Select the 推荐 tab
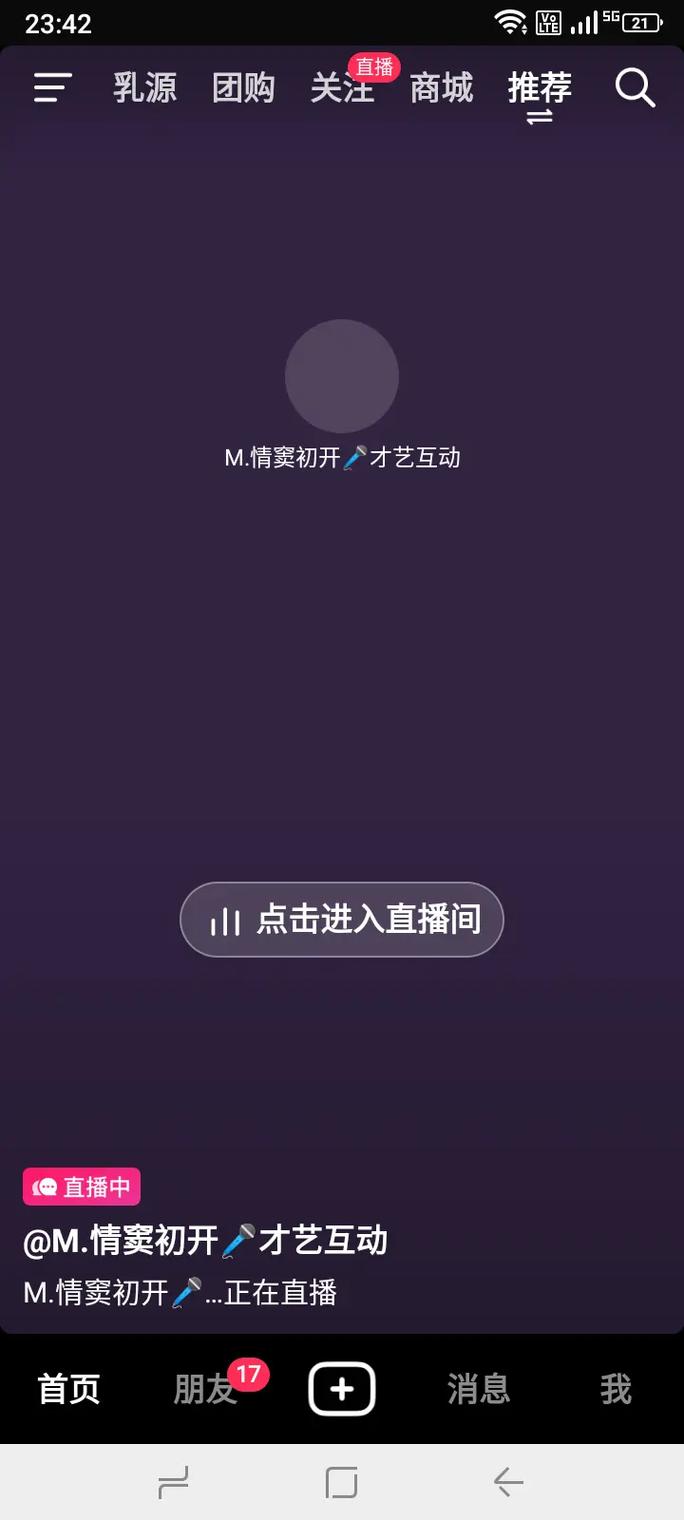684x1520 pixels. pos(539,88)
